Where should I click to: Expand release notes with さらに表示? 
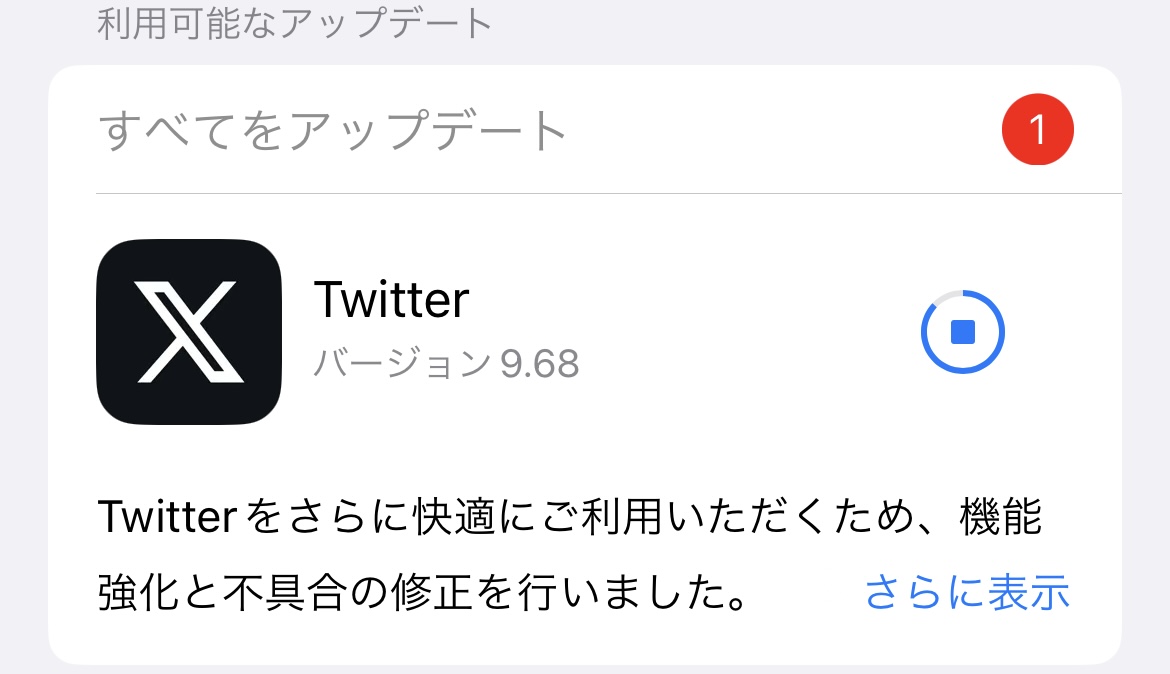click(966, 592)
